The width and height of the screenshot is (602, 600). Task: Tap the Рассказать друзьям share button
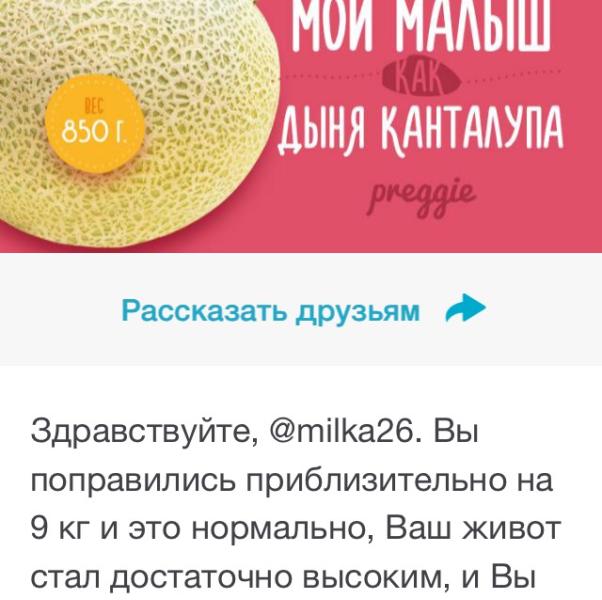click(x=303, y=309)
